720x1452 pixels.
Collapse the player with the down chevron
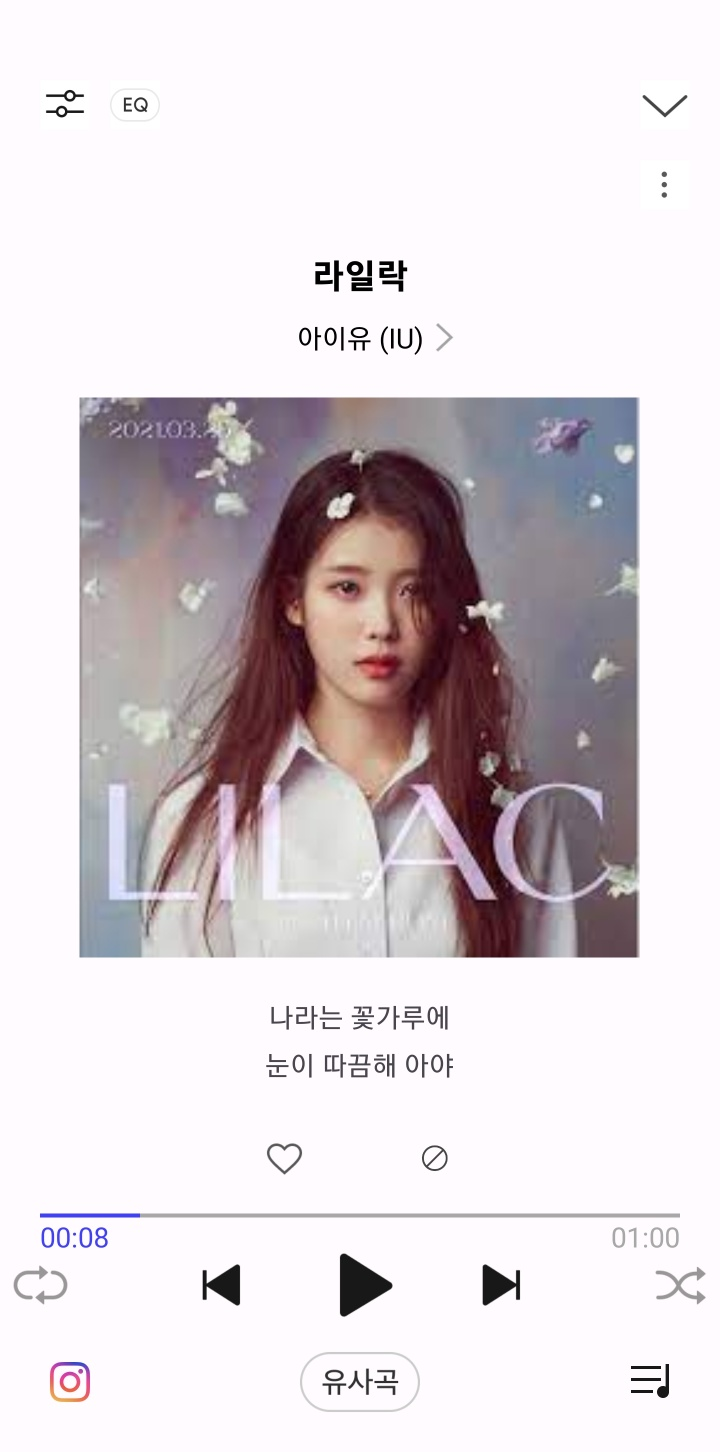pyautogui.click(x=664, y=105)
